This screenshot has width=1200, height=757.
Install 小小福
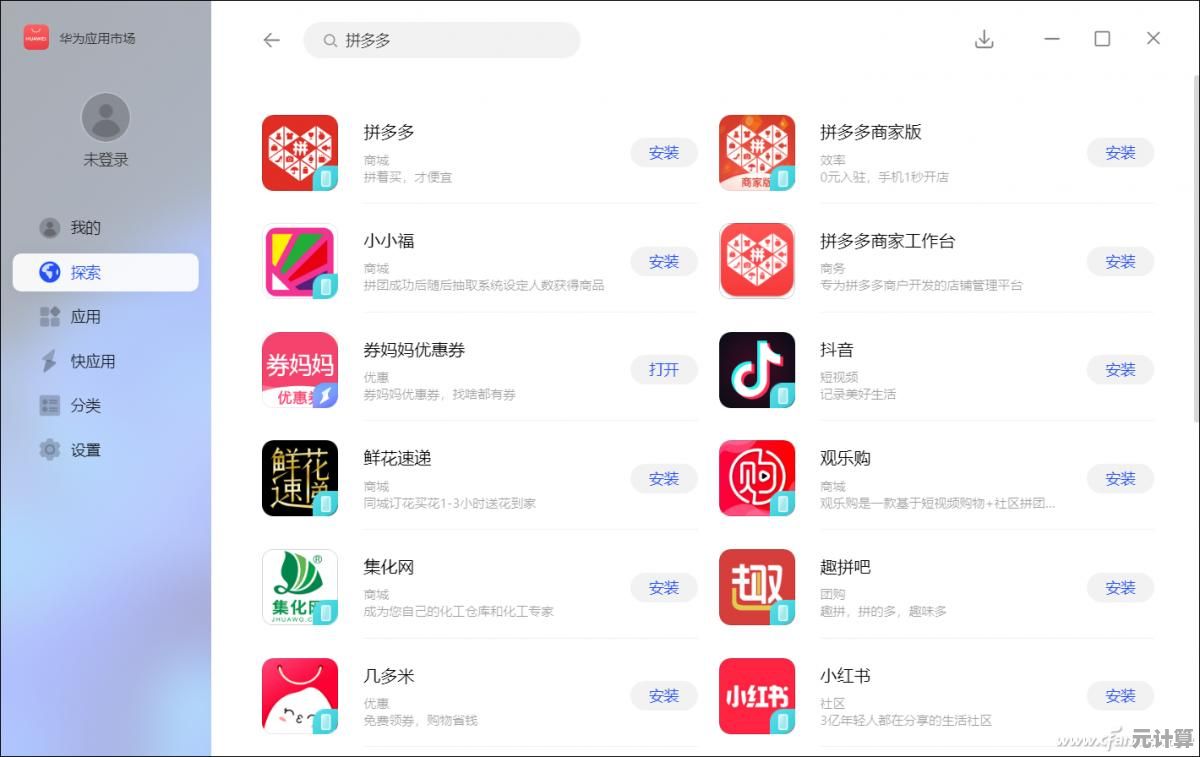pyautogui.click(x=663, y=262)
